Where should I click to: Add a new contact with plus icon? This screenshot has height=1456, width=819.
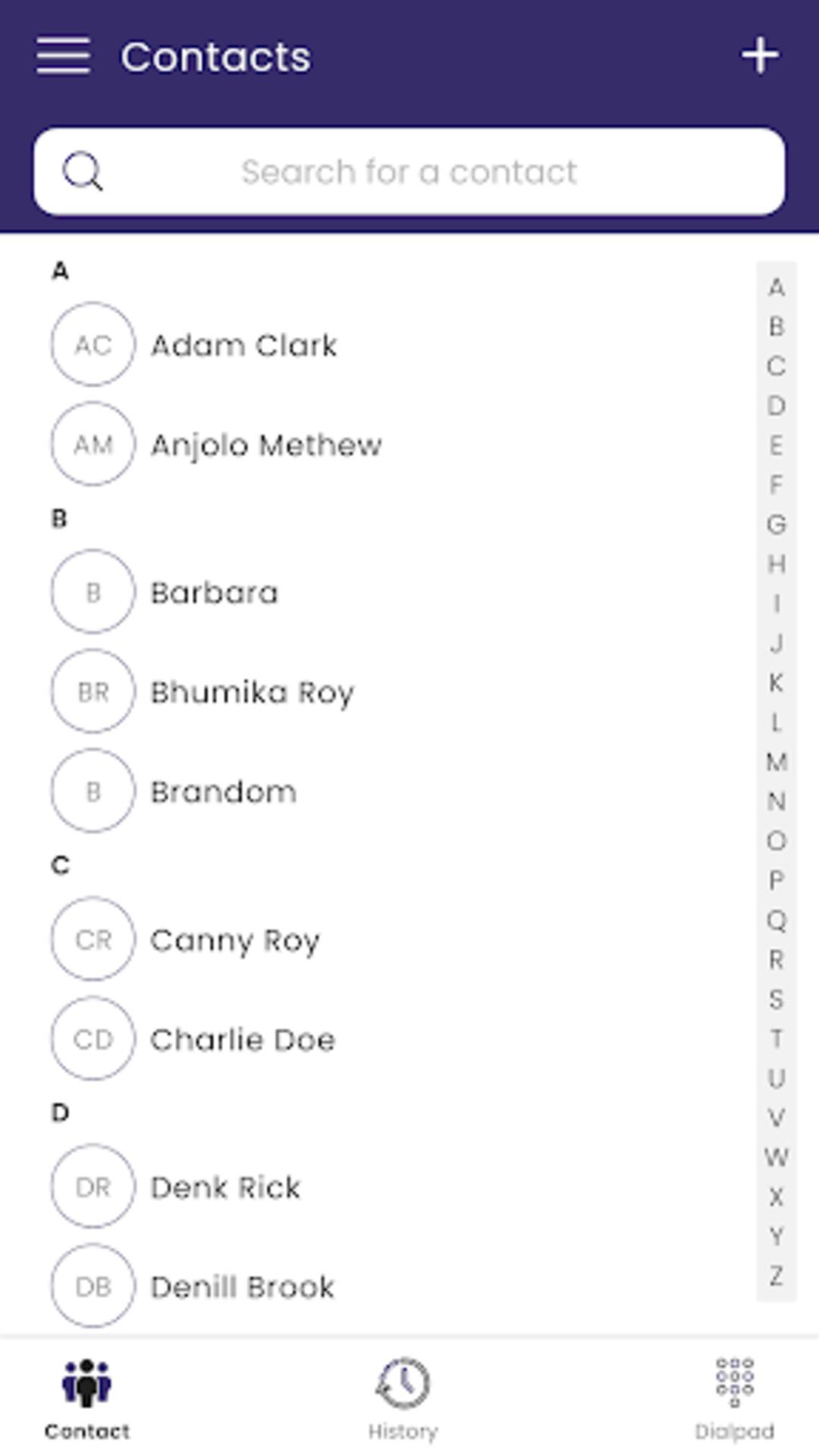tap(760, 56)
